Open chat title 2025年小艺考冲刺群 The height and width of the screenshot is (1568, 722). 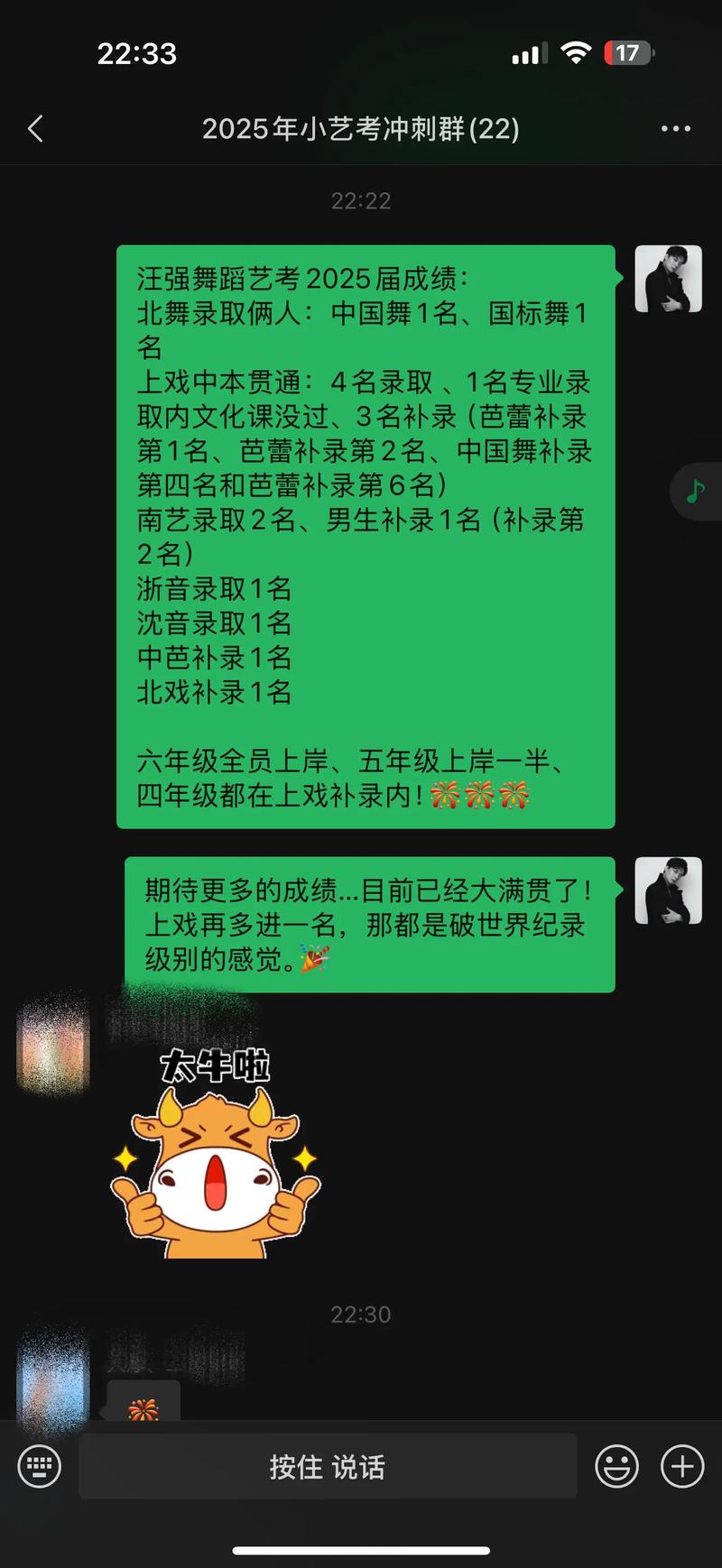pyautogui.click(x=361, y=129)
